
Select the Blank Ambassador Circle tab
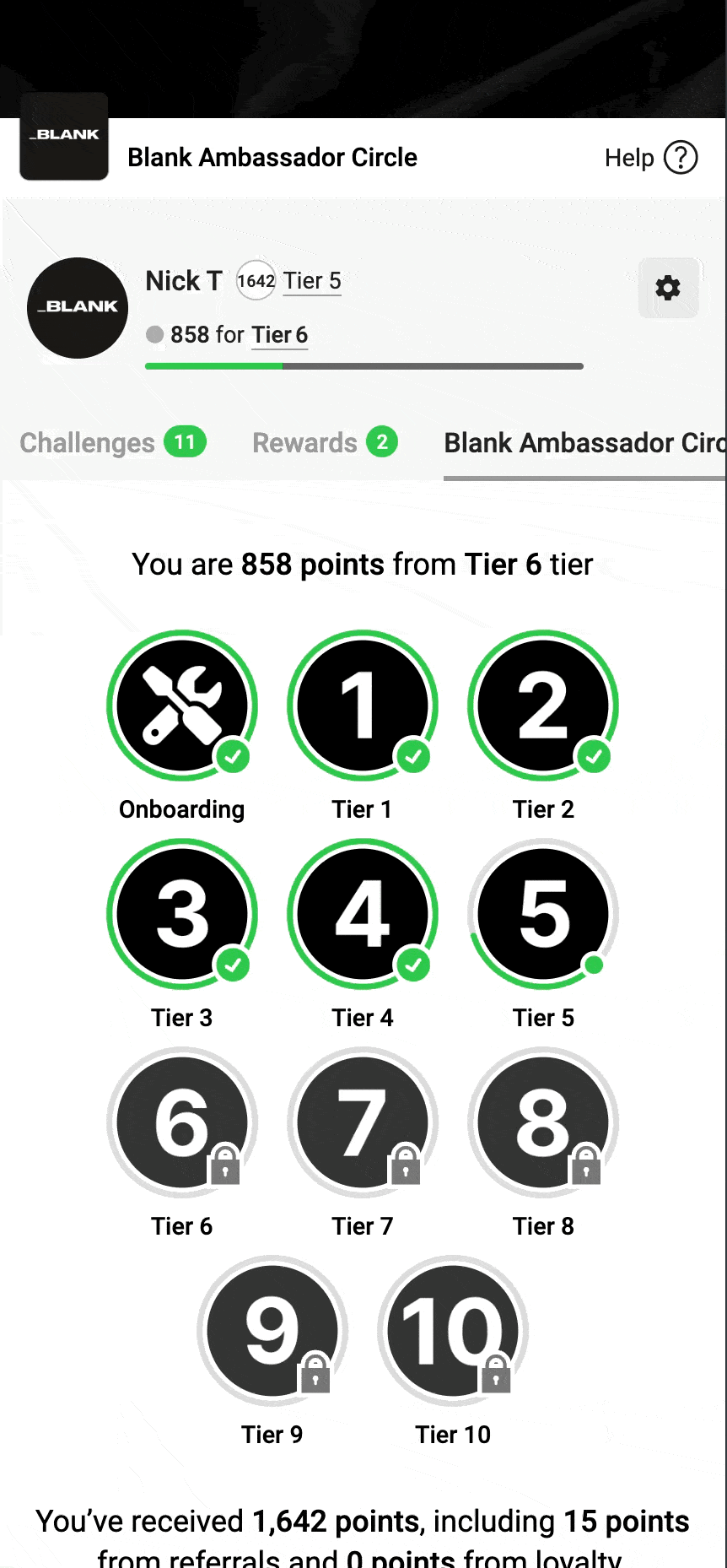pos(584,443)
